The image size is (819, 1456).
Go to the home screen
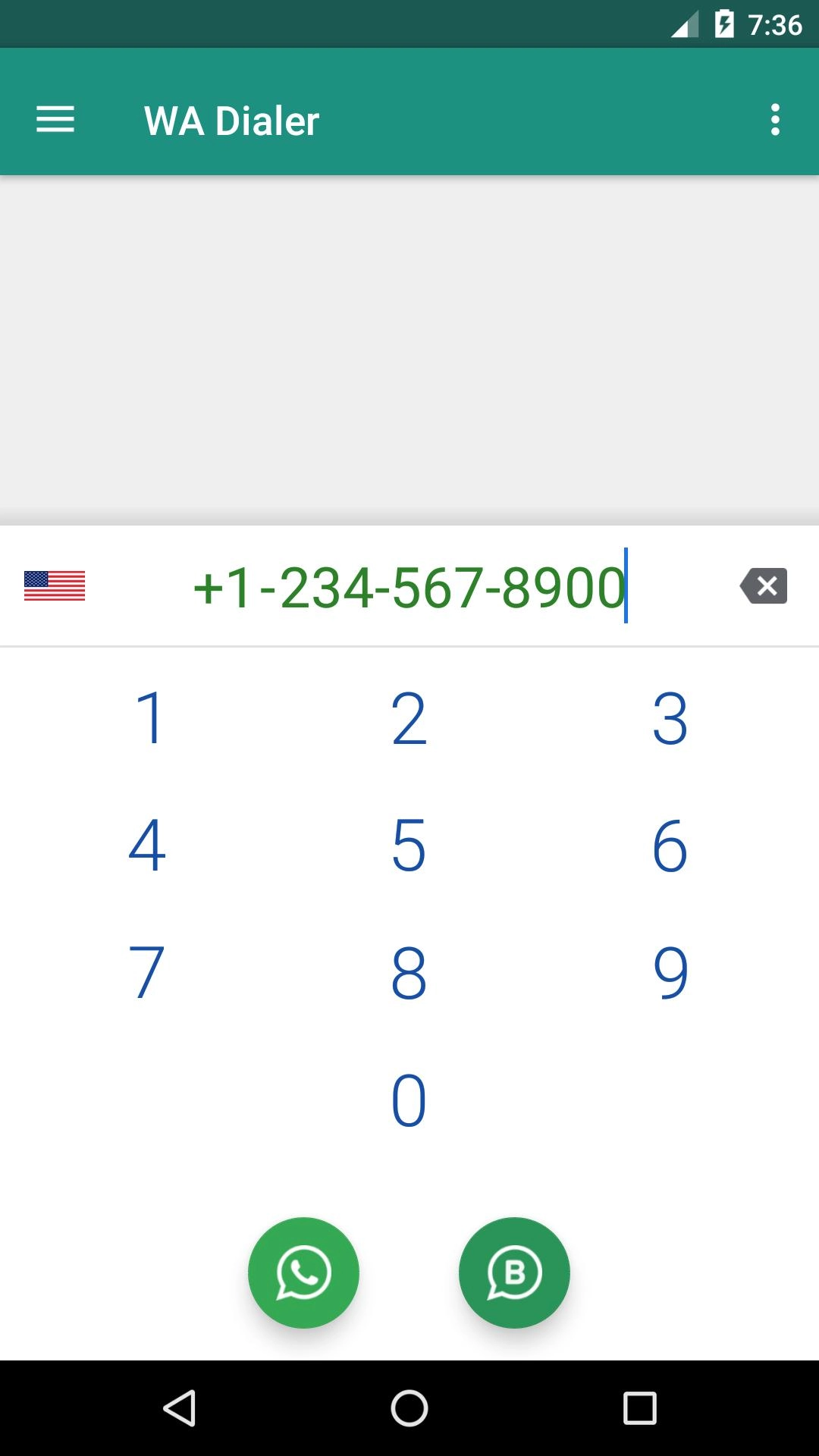tap(409, 1408)
